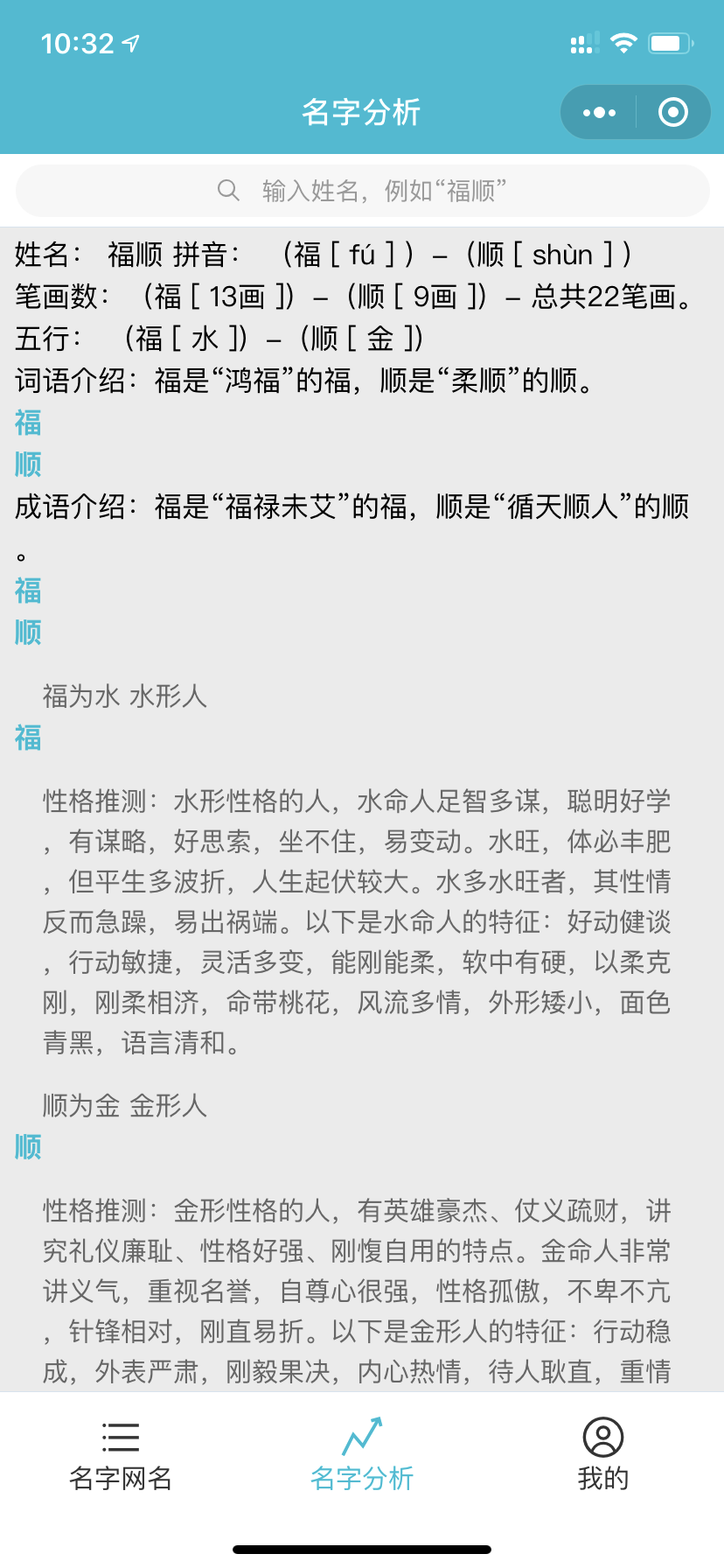This screenshot has height=1568, width=724.
Task: Tap the 福 link below 福为水 水形人
Action: [28, 738]
